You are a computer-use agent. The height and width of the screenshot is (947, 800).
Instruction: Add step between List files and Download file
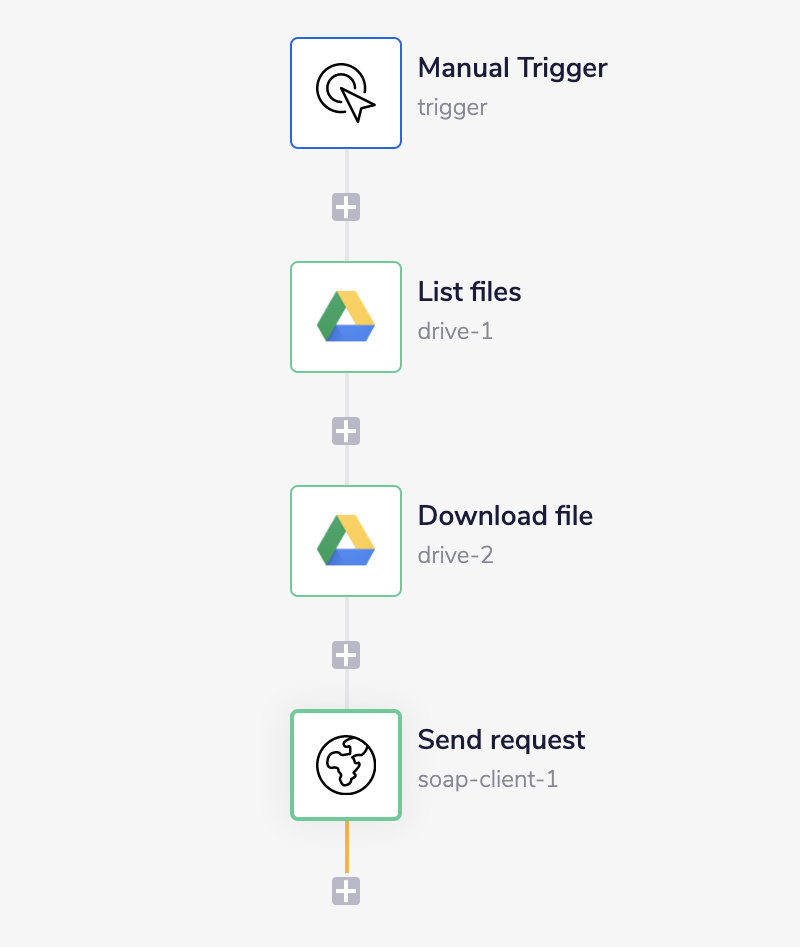(346, 432)
